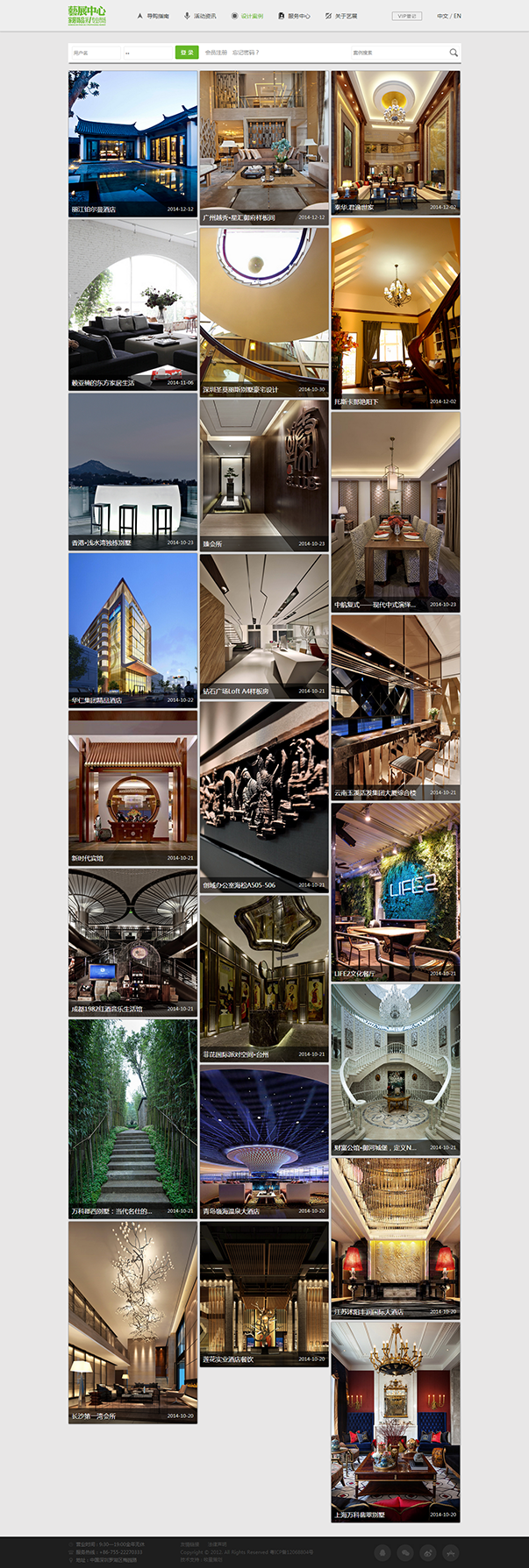The width and height of the screenshot is (529, 1568).
Task: Tap the VIP登记 button
Action: 406,16
